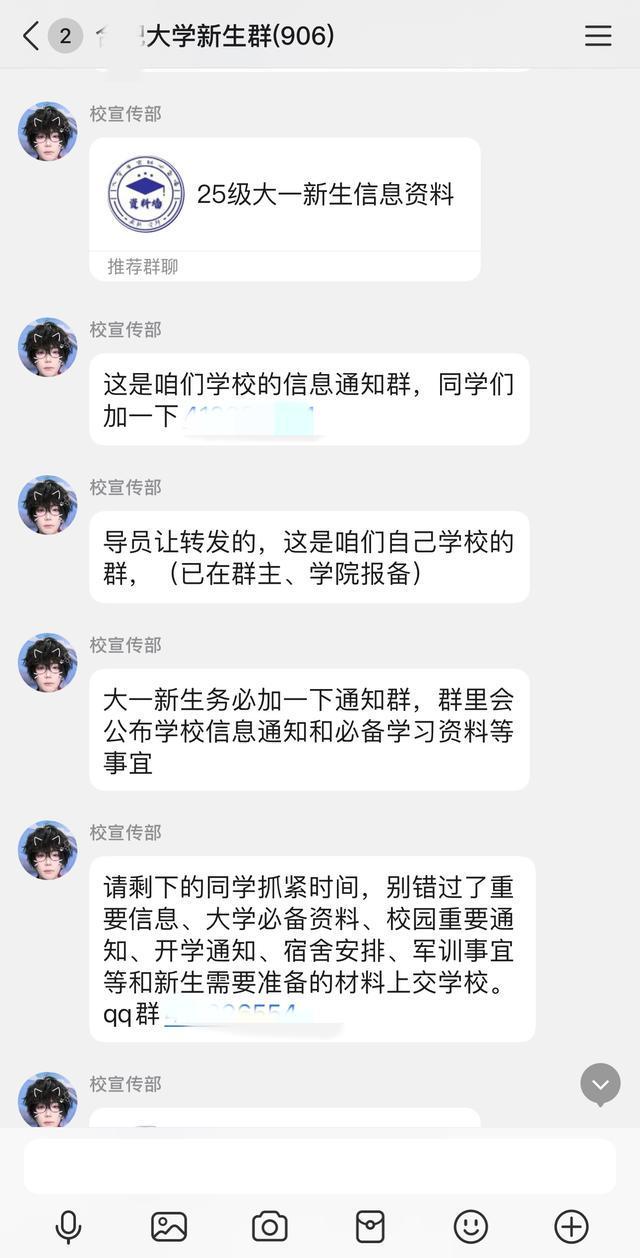Jump to the latest messages
640x1258 pixels.
coord(600,1084)
